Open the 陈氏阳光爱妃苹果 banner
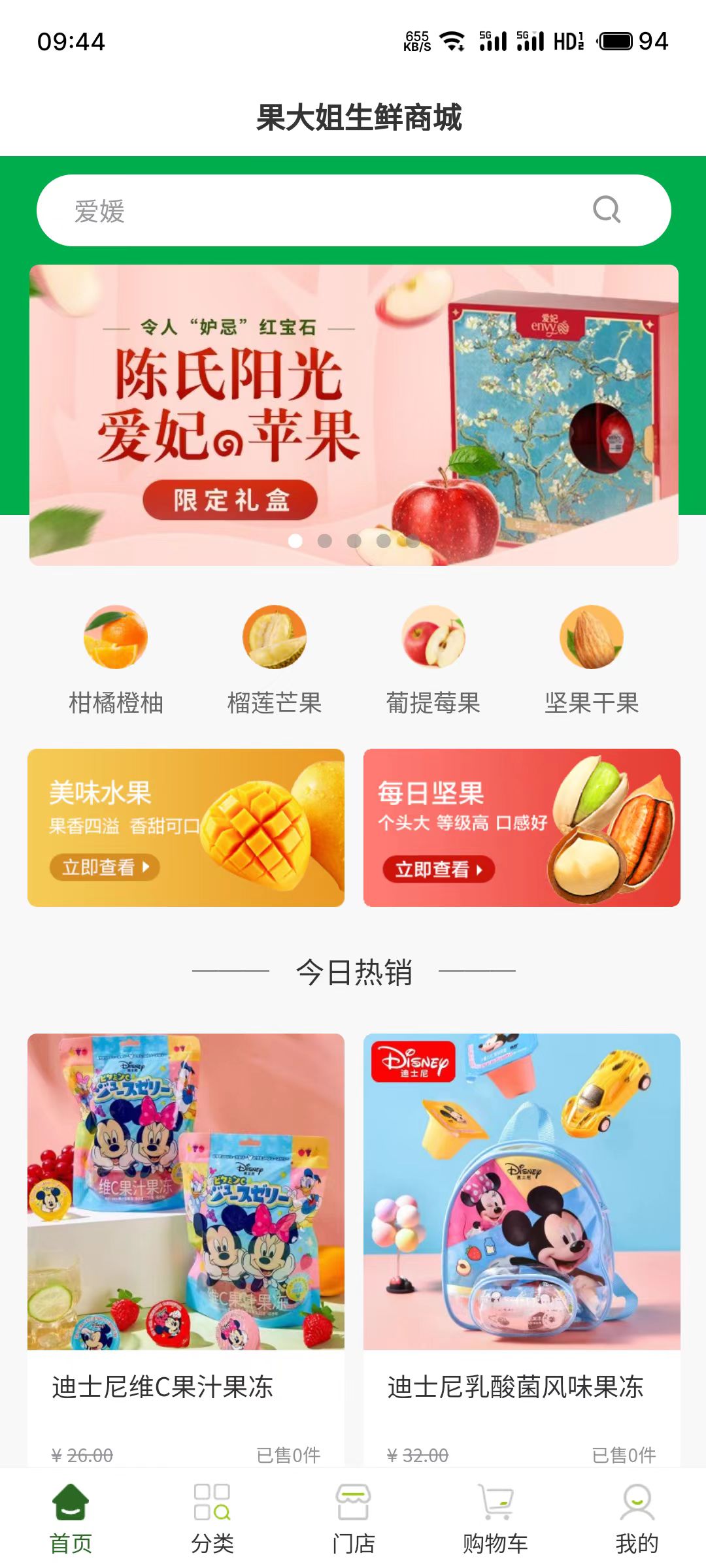706x1568 pixels. tap(353, 415)
